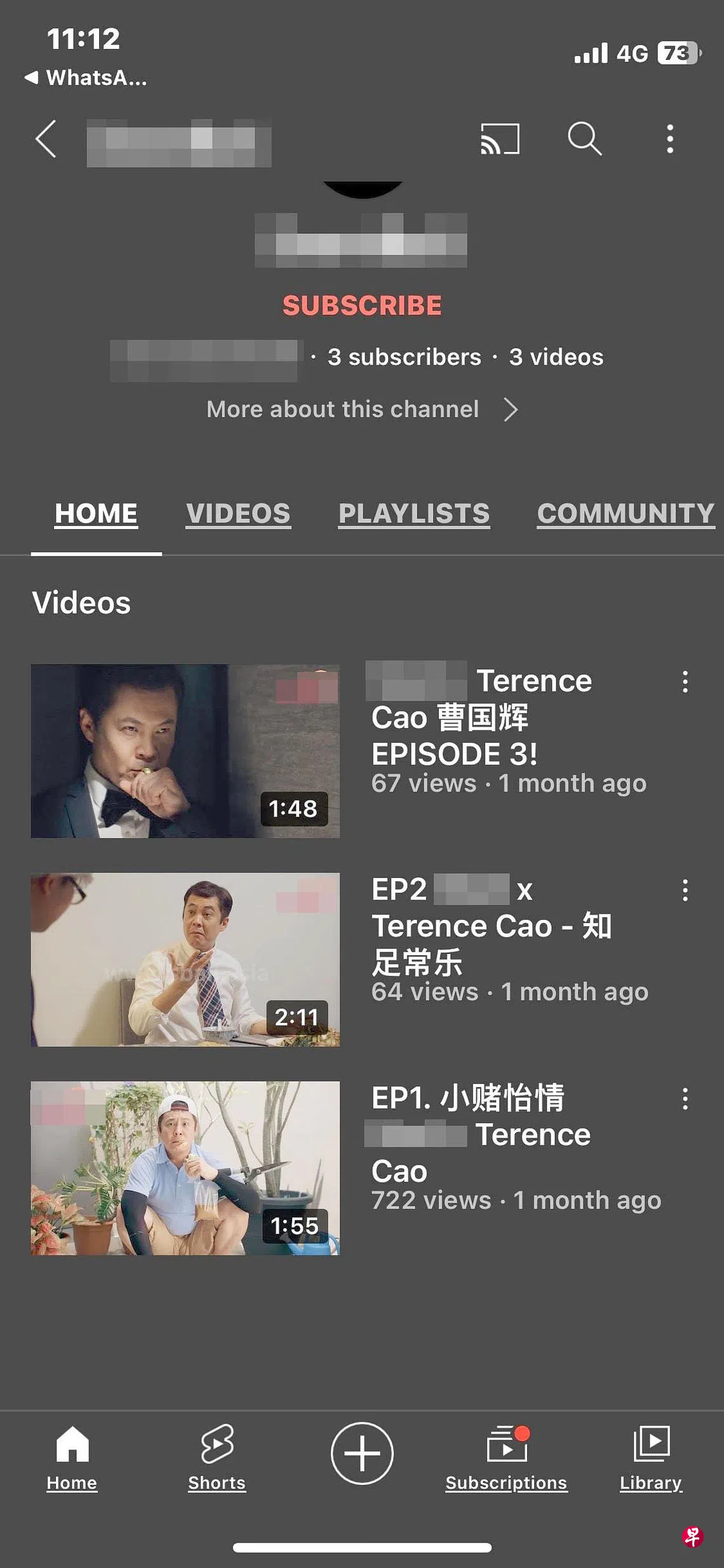
Task: Open the channel search icon
Action: pos(586,138)
